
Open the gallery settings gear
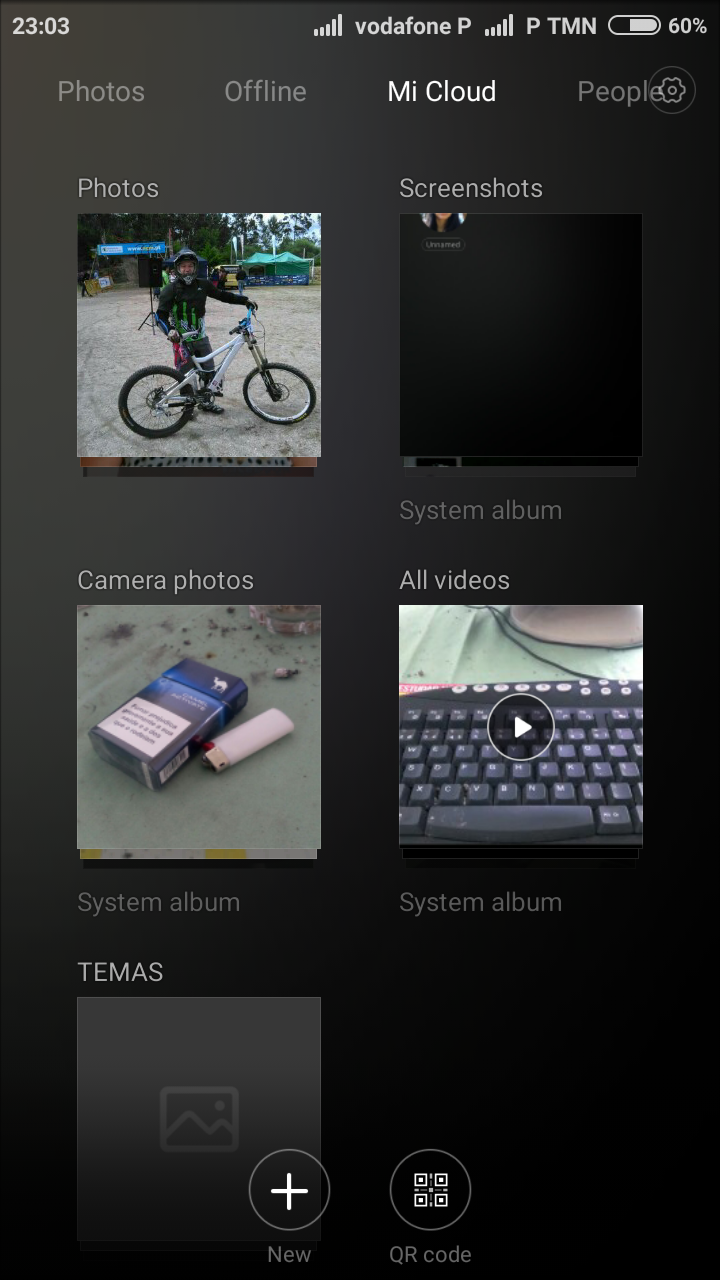click(x=672, y=91)
